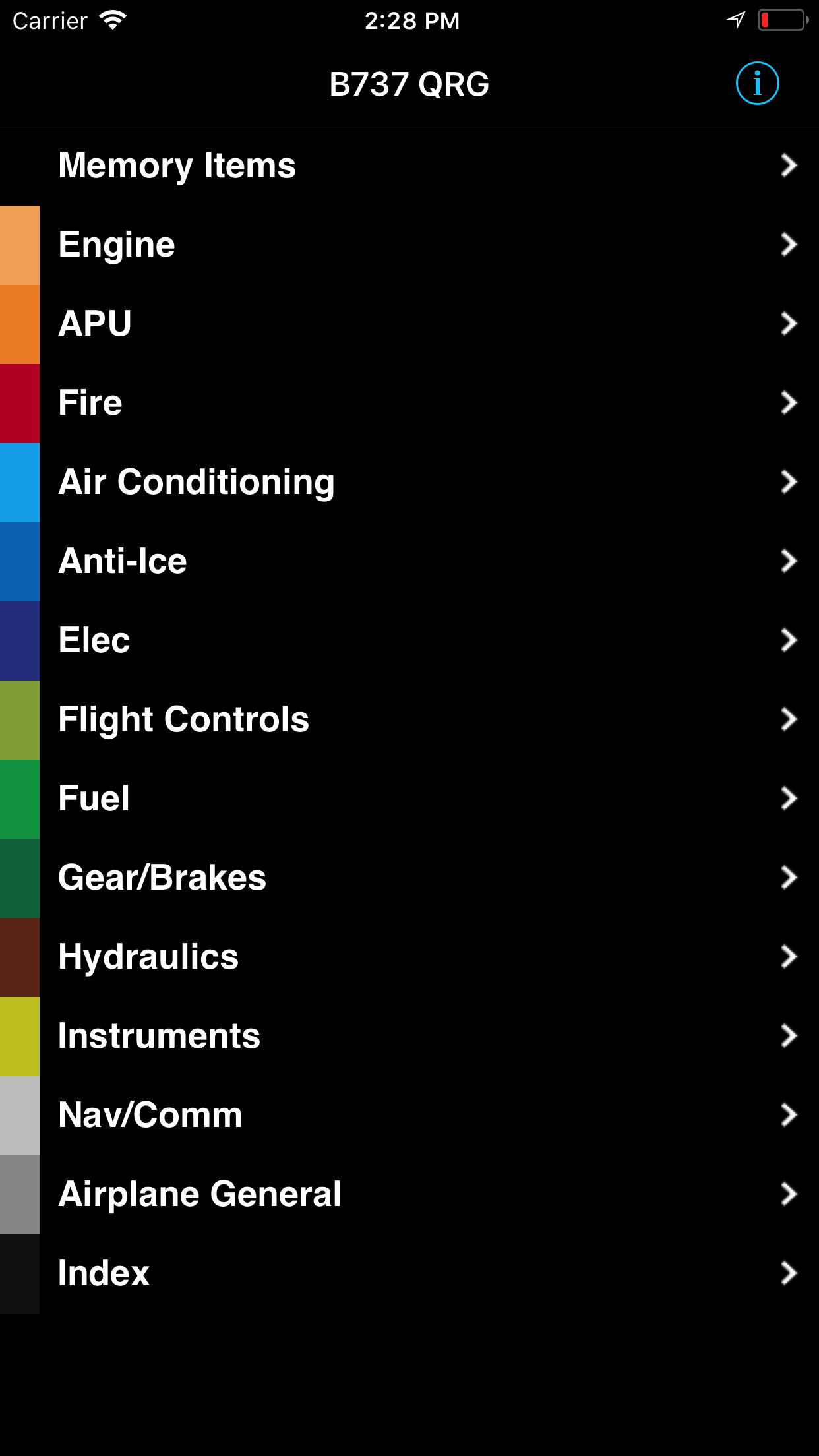Choose Airplane General

pyautogui.click(x=409, y=1194)
